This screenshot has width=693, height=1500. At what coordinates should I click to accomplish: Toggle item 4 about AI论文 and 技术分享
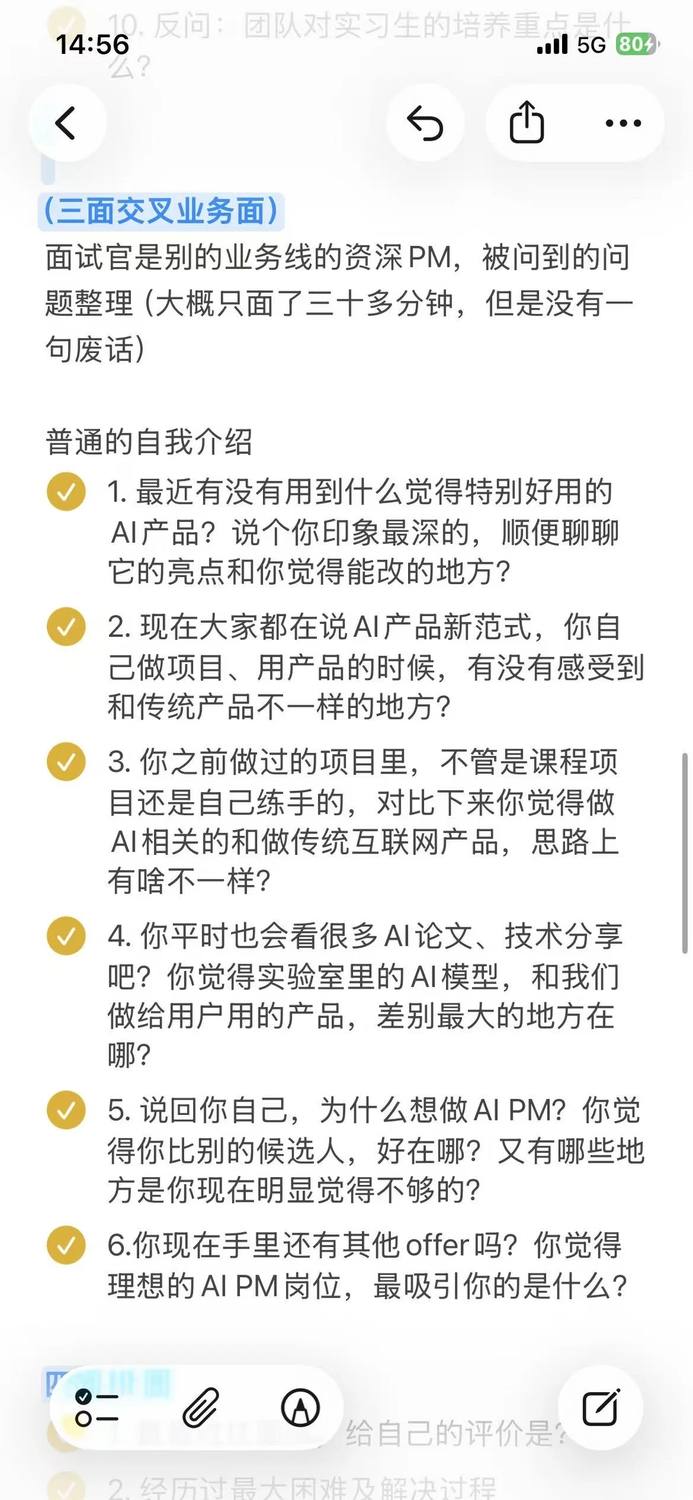66,936
